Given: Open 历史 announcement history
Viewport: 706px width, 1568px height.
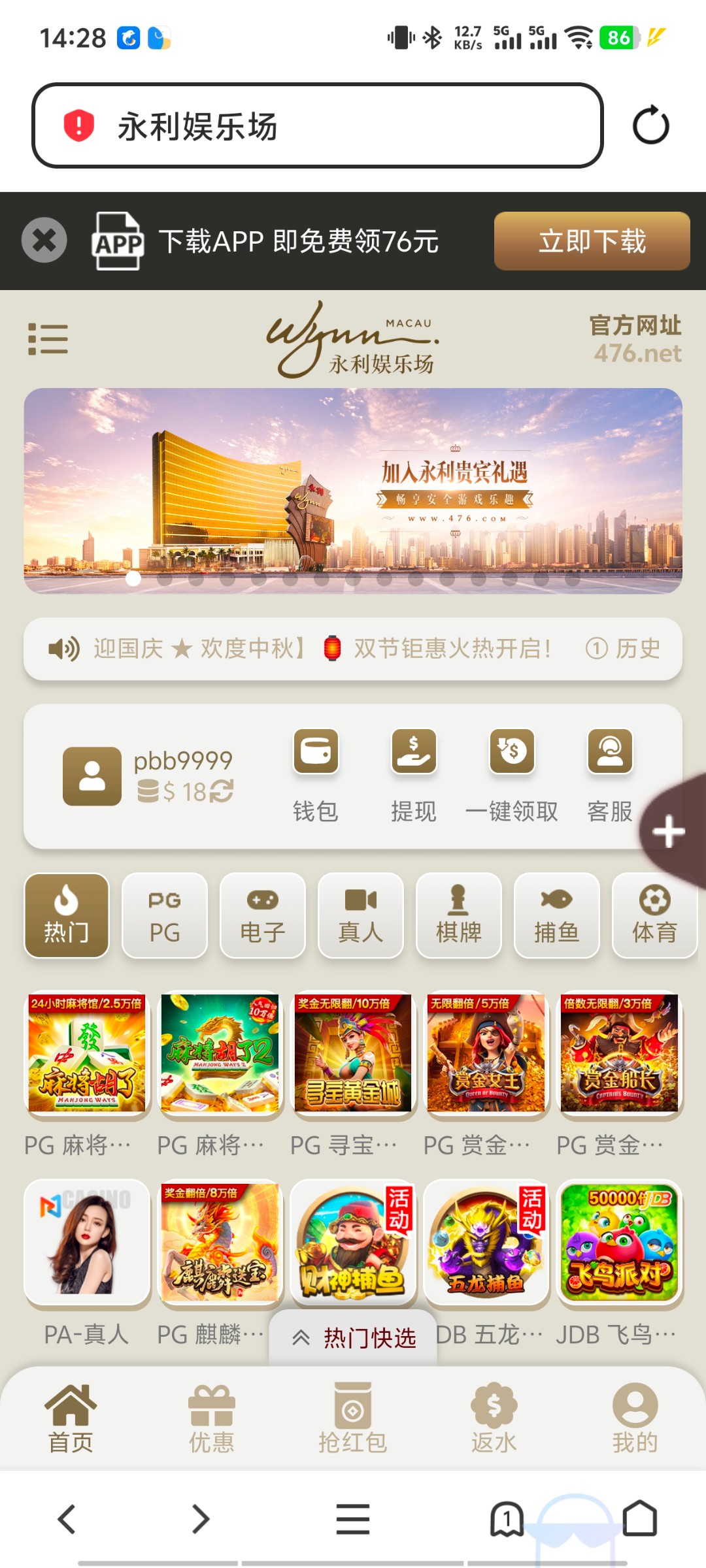Looking at the screenshot, I should point(623,649).
